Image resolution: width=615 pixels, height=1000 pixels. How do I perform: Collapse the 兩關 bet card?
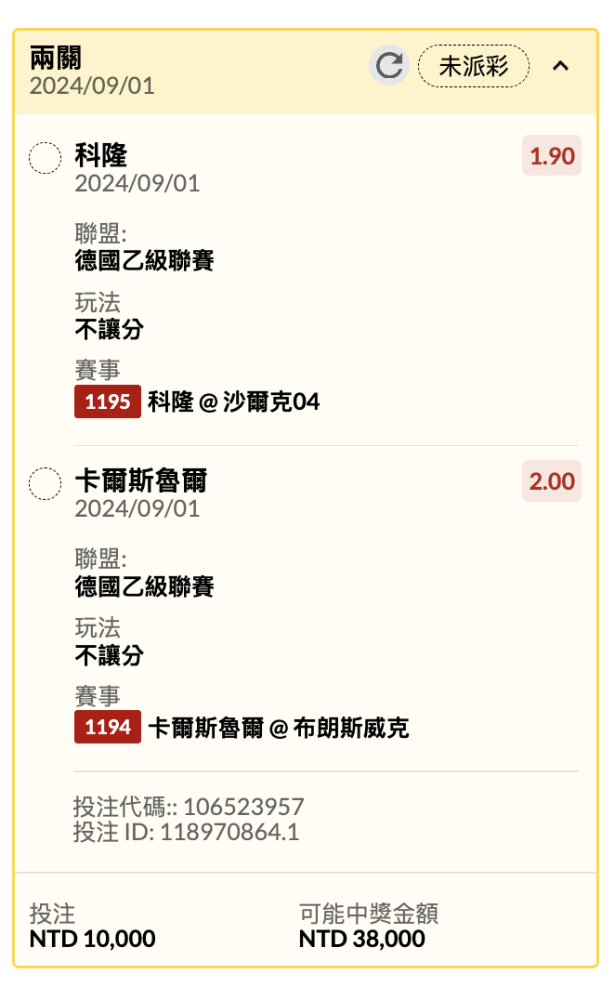560,66
